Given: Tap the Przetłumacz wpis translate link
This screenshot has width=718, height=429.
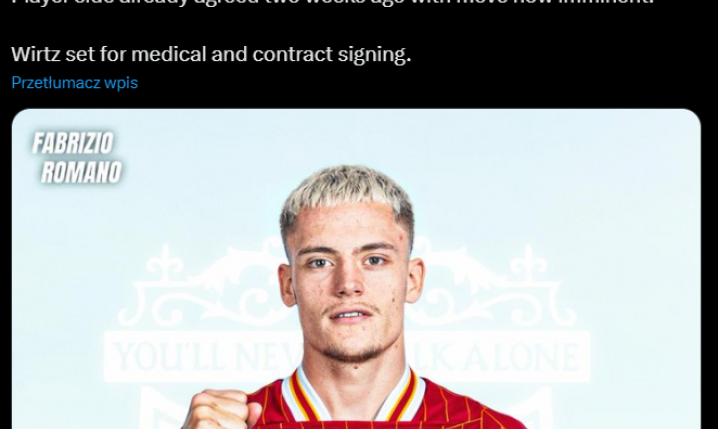Looking at the screenshot, I should pos(74,83).
